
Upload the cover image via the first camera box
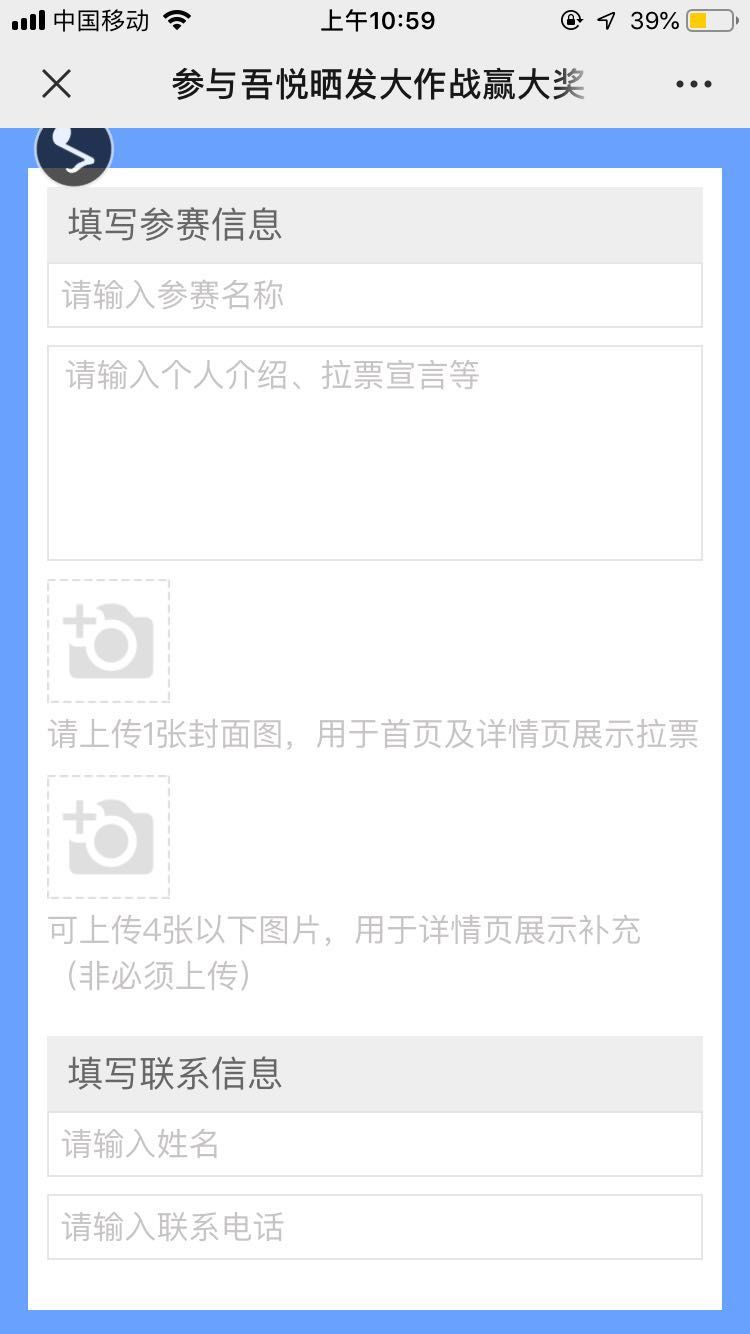click(109, 641)
